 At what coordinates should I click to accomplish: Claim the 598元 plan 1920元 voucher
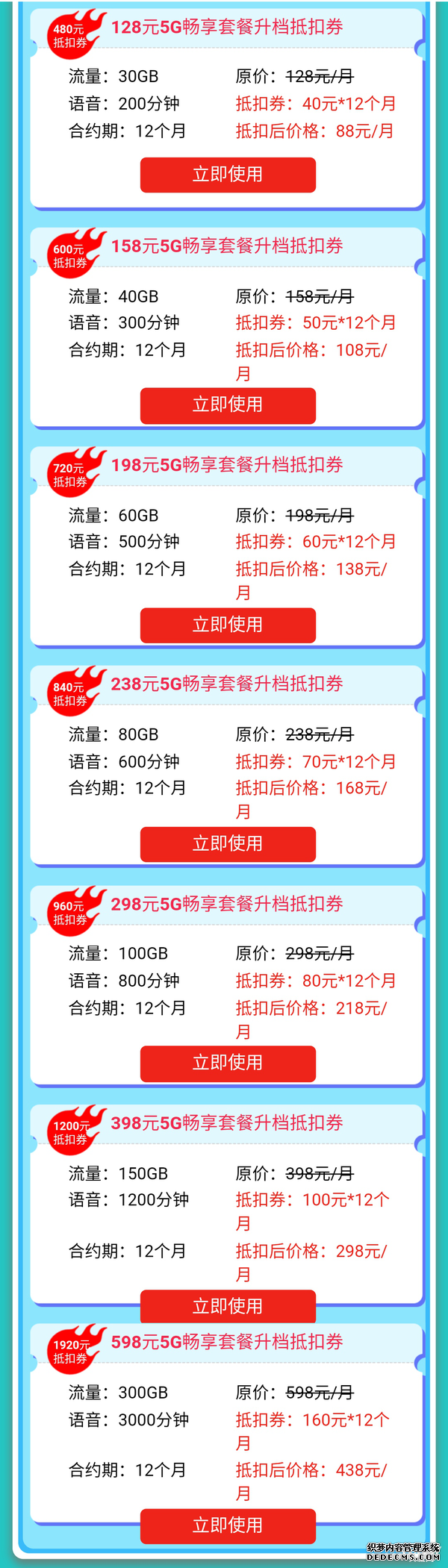228,1525
